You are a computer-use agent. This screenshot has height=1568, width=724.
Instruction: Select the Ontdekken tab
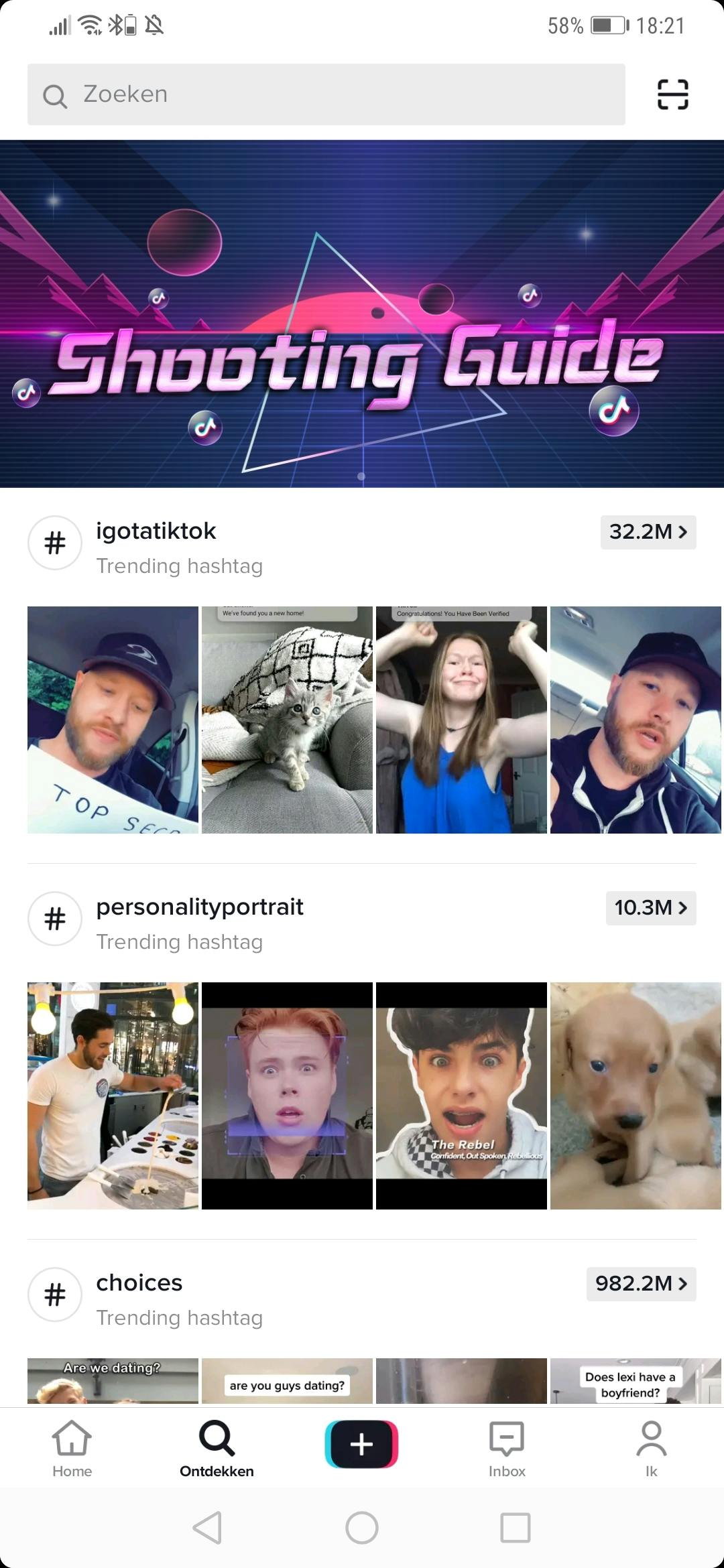[217, 1449]
